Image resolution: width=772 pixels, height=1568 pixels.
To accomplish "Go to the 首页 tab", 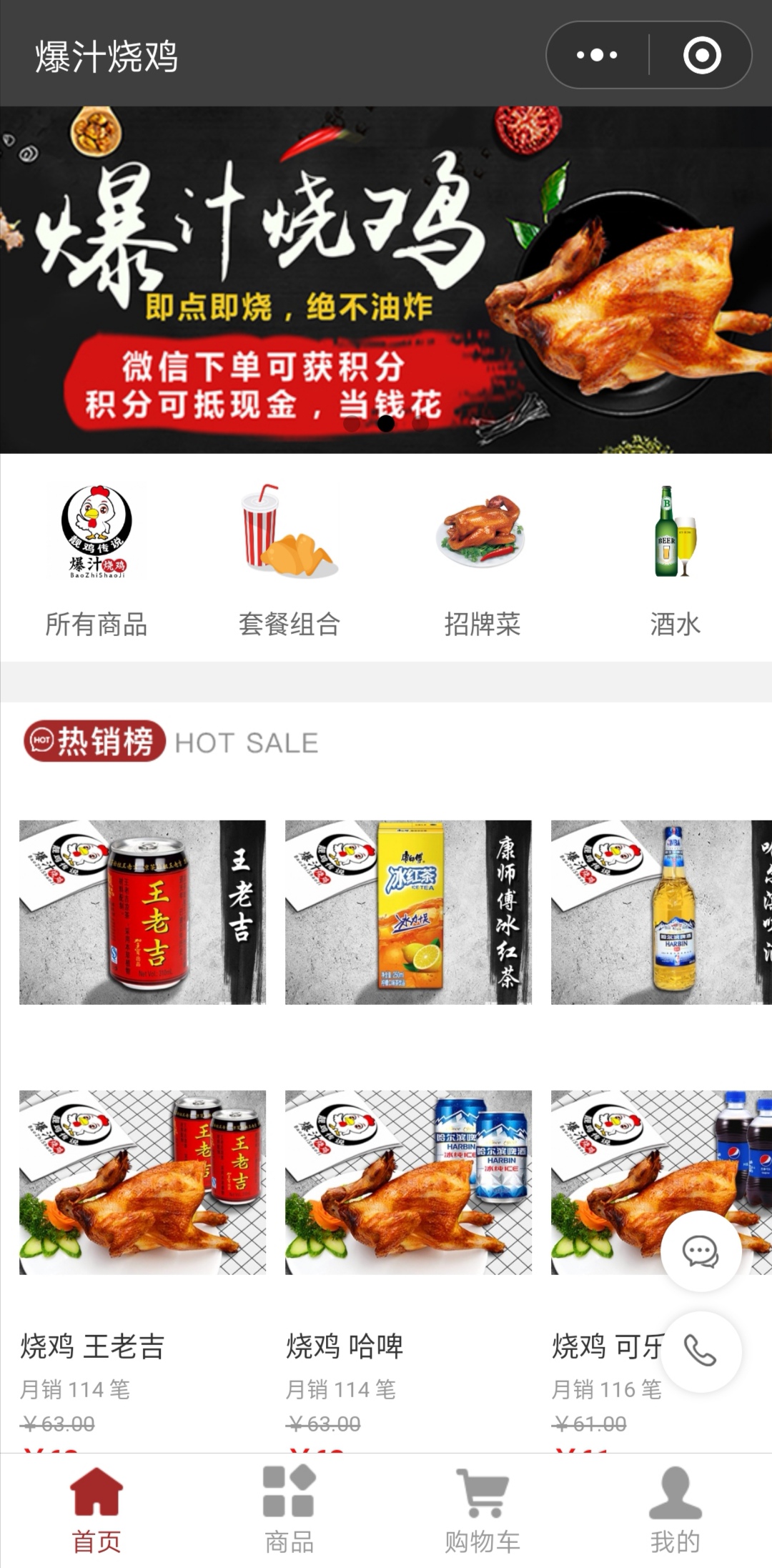I will [96, 1509].
